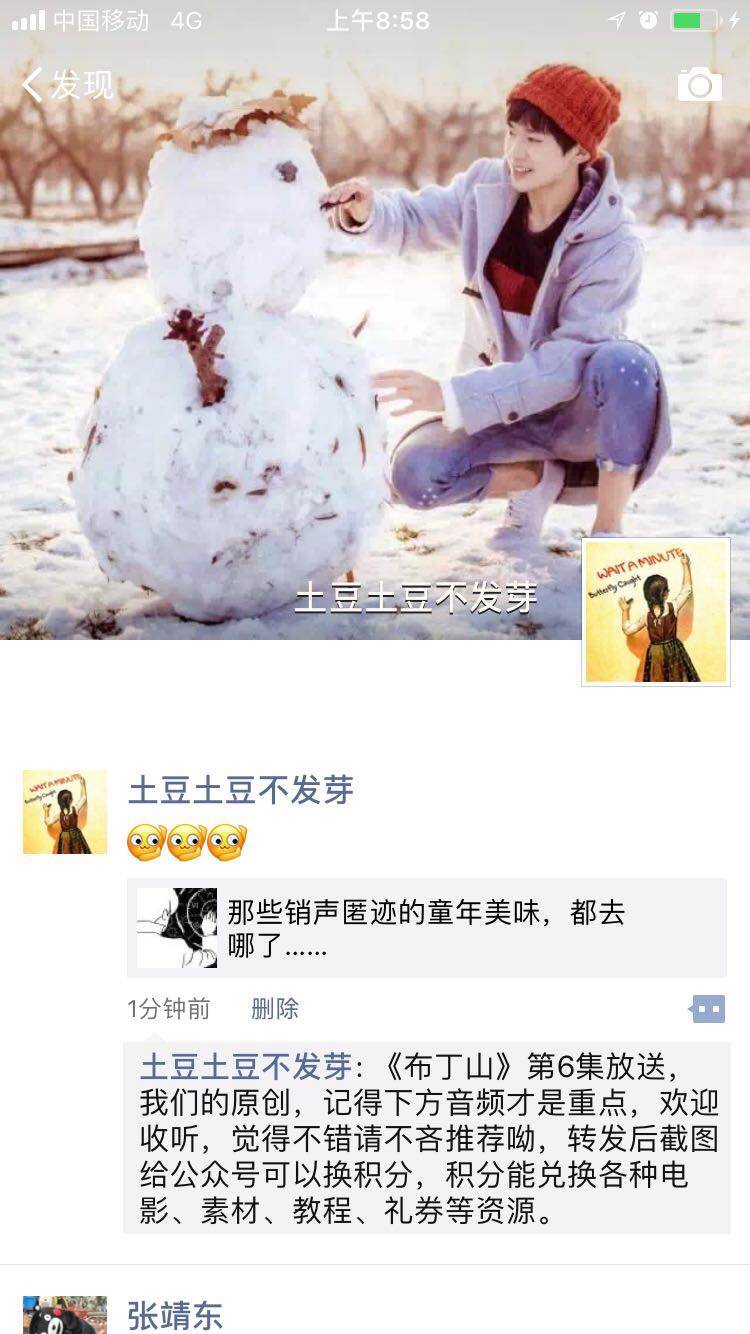Open 张靖东's avatar
The width and height of the screenshot is (750, 1334).
[65, 1315]
